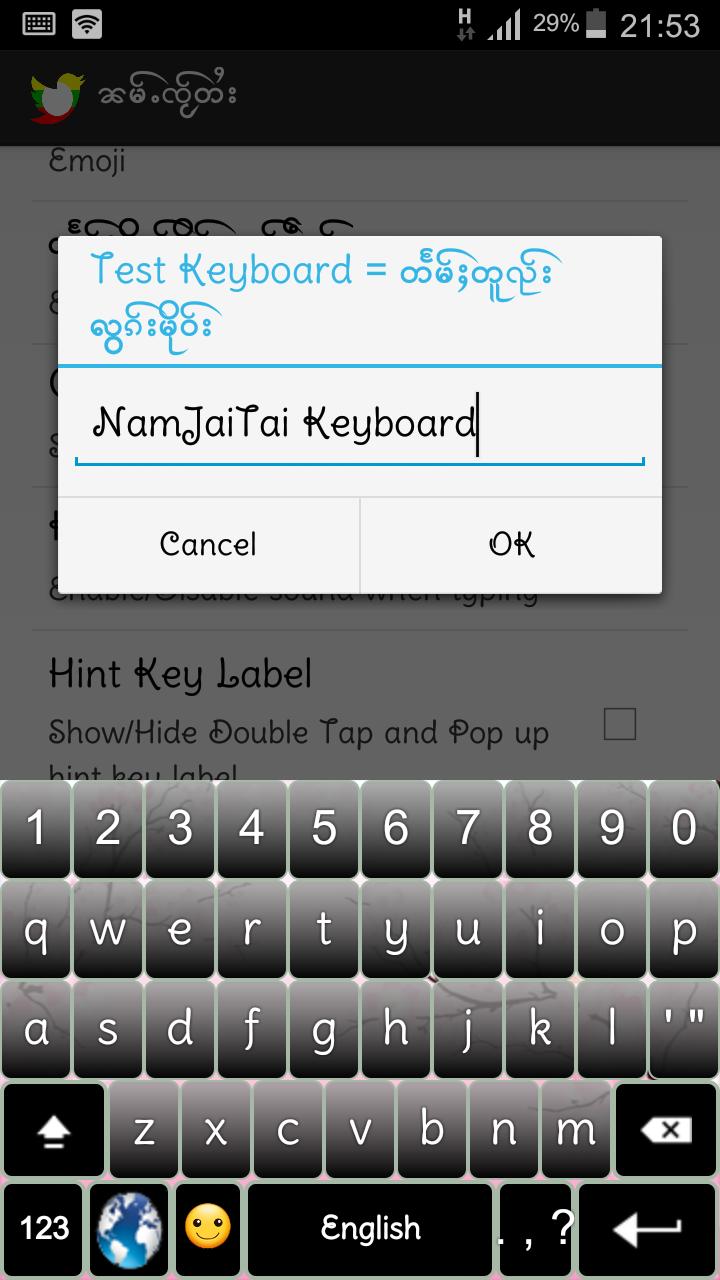The width and height of the screenshot is (720, 1280).
Task: Tap the letter a key
Action: [x=36, y=1030]
